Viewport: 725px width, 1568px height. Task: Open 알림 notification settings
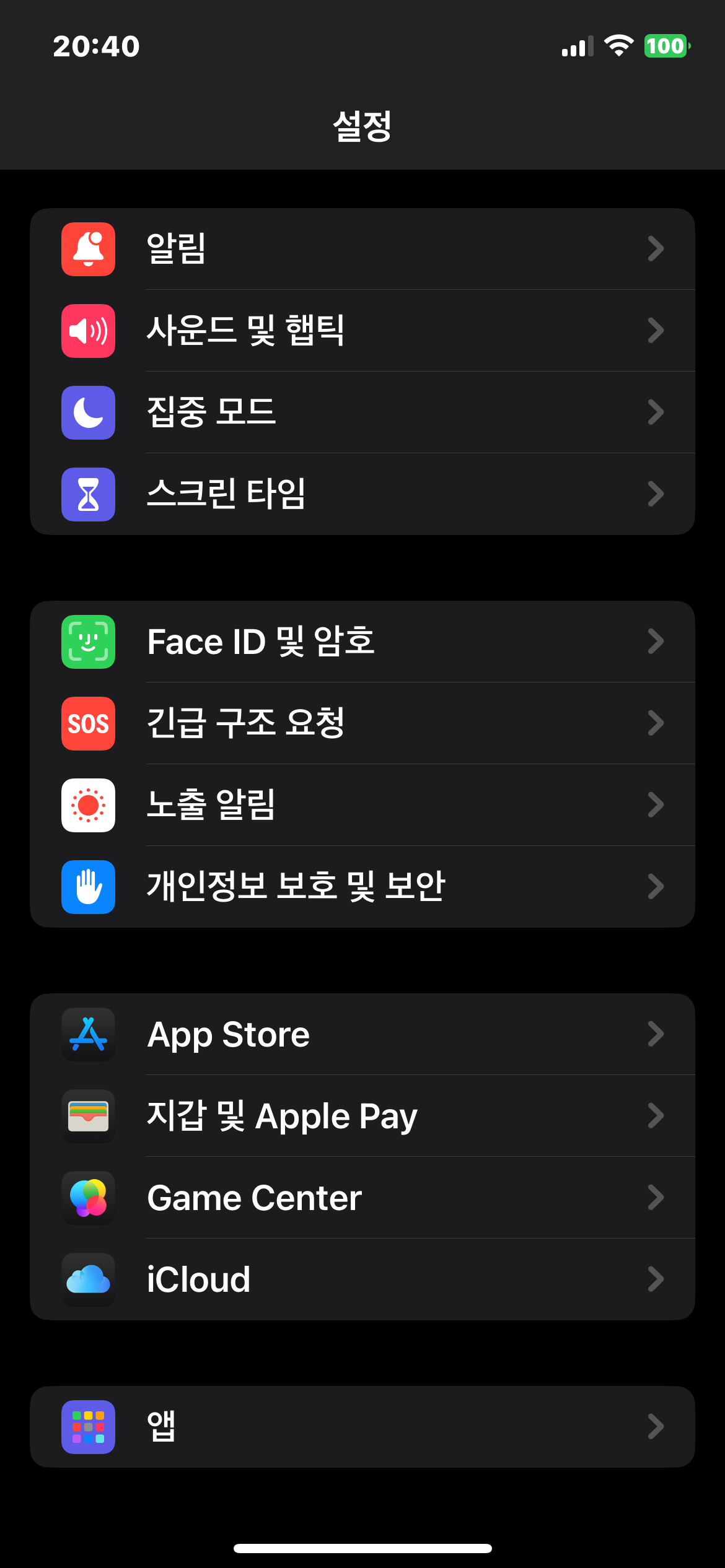click(x=362, y=249)
